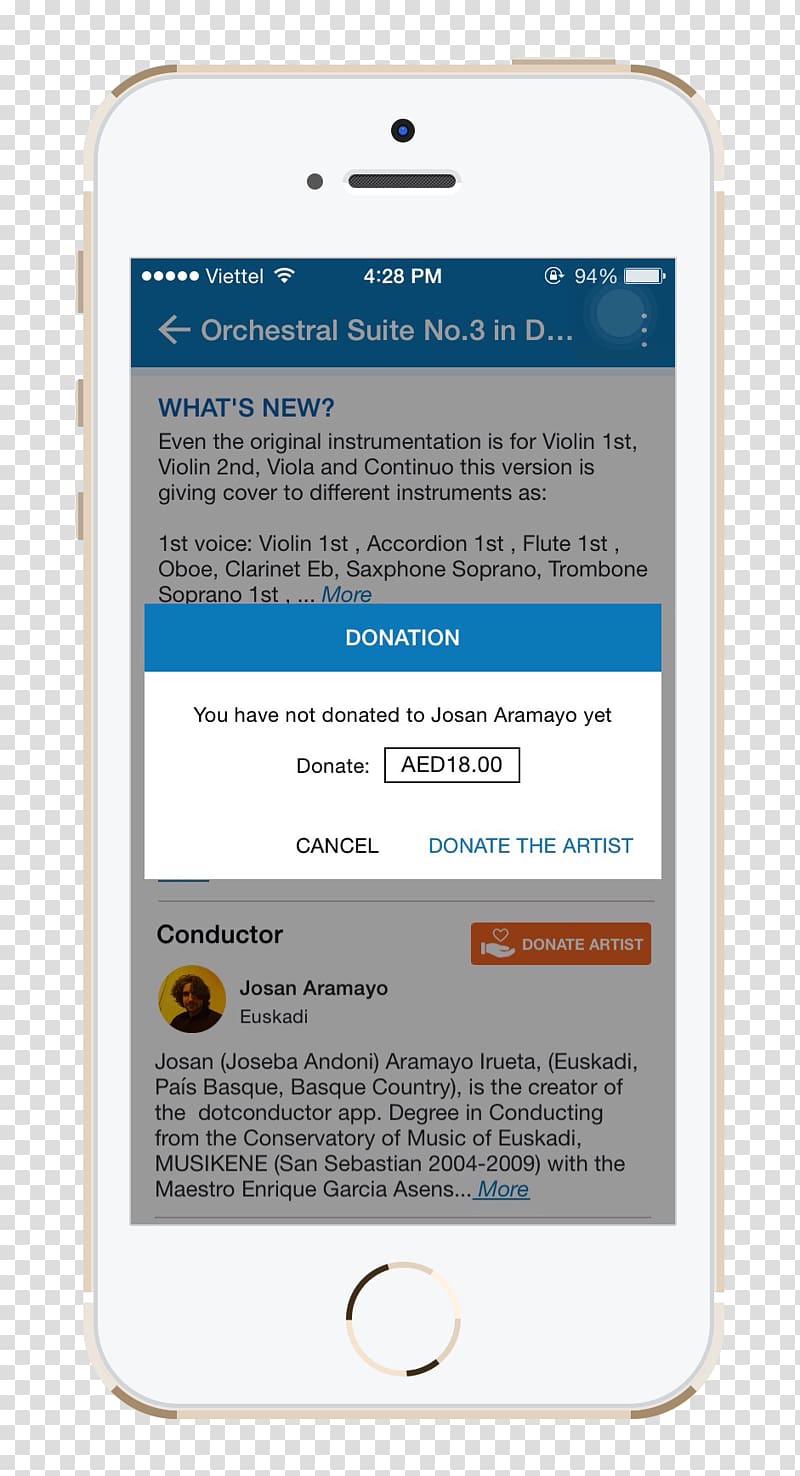The height and width of the screenshot is (1476, 800).
Task: Edit the AED18.00 donation amount
Action: click(x=452, y=766)
